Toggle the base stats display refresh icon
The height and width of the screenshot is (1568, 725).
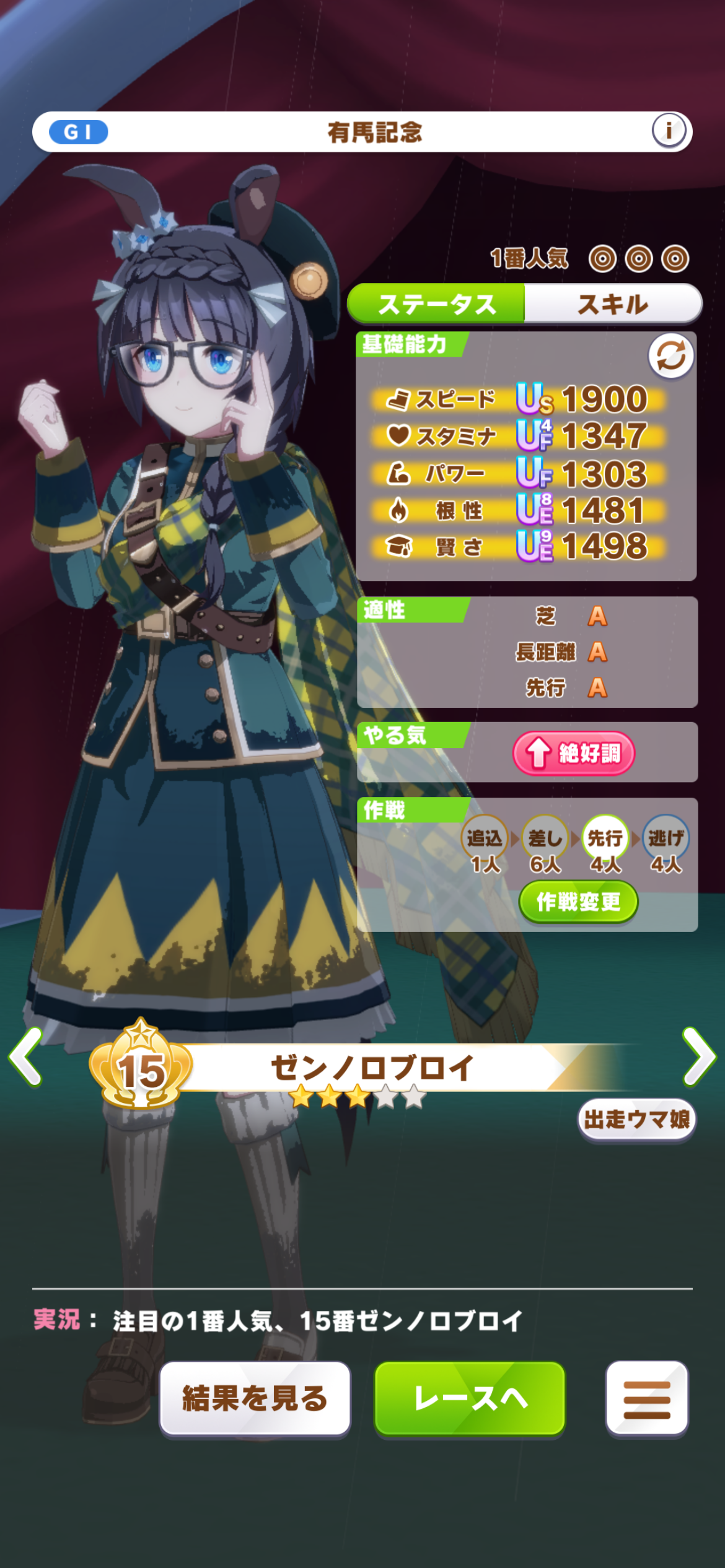tap(670, 356)
